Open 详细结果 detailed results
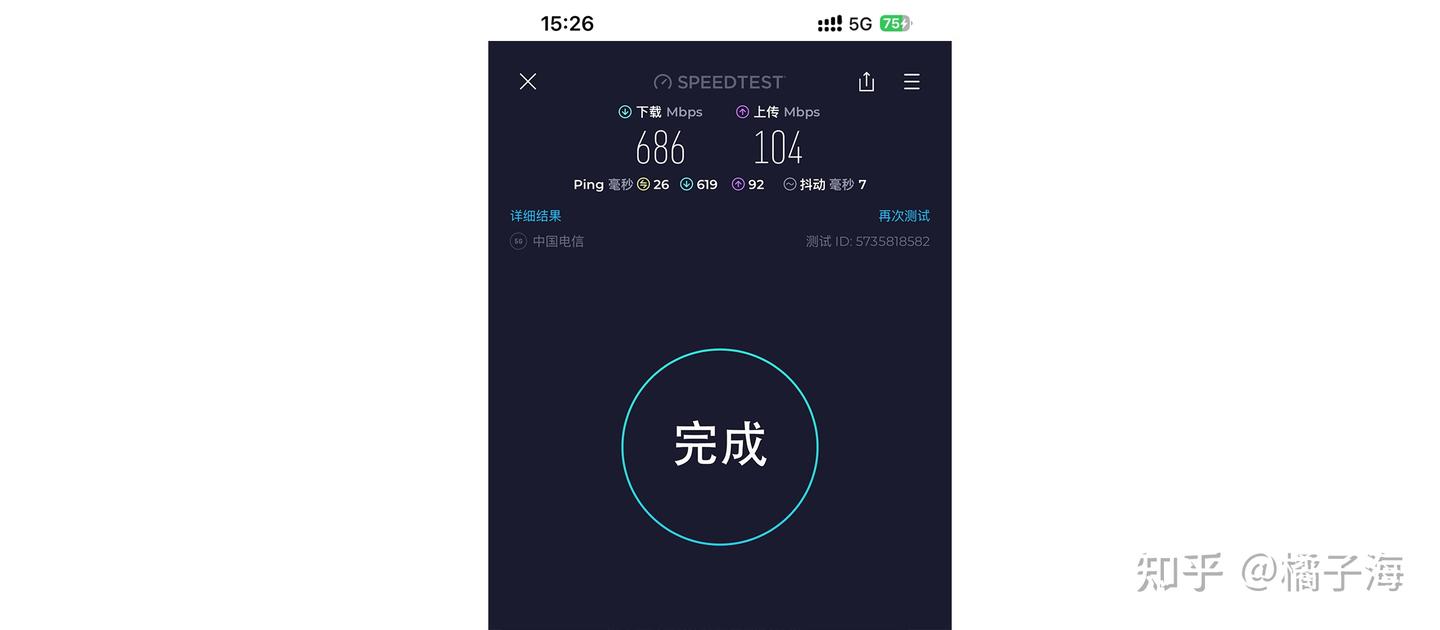Image resolution: width=1440 pixels, height=630 pixels. point(536,216)
